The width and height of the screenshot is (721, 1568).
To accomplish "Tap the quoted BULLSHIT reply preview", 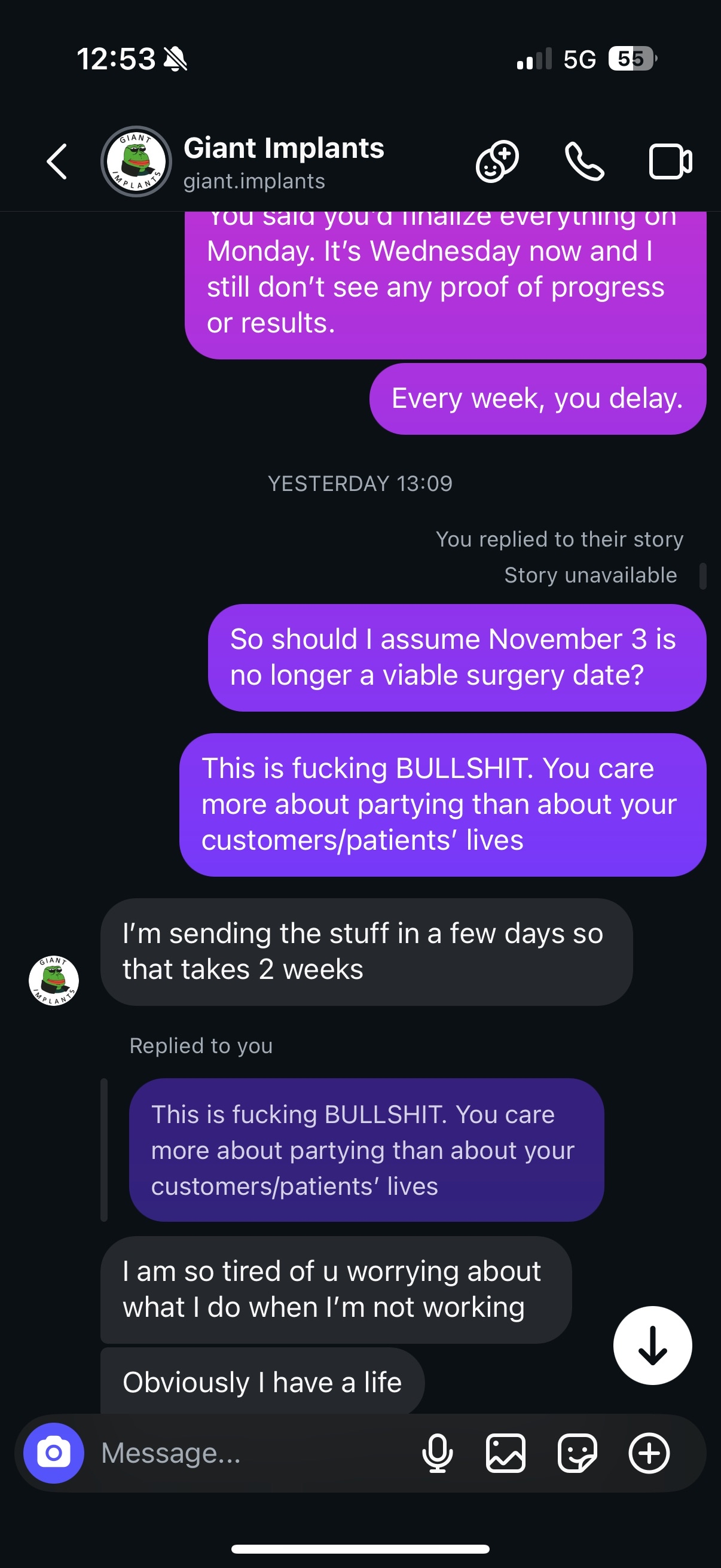I will (x=366, y=1150).
